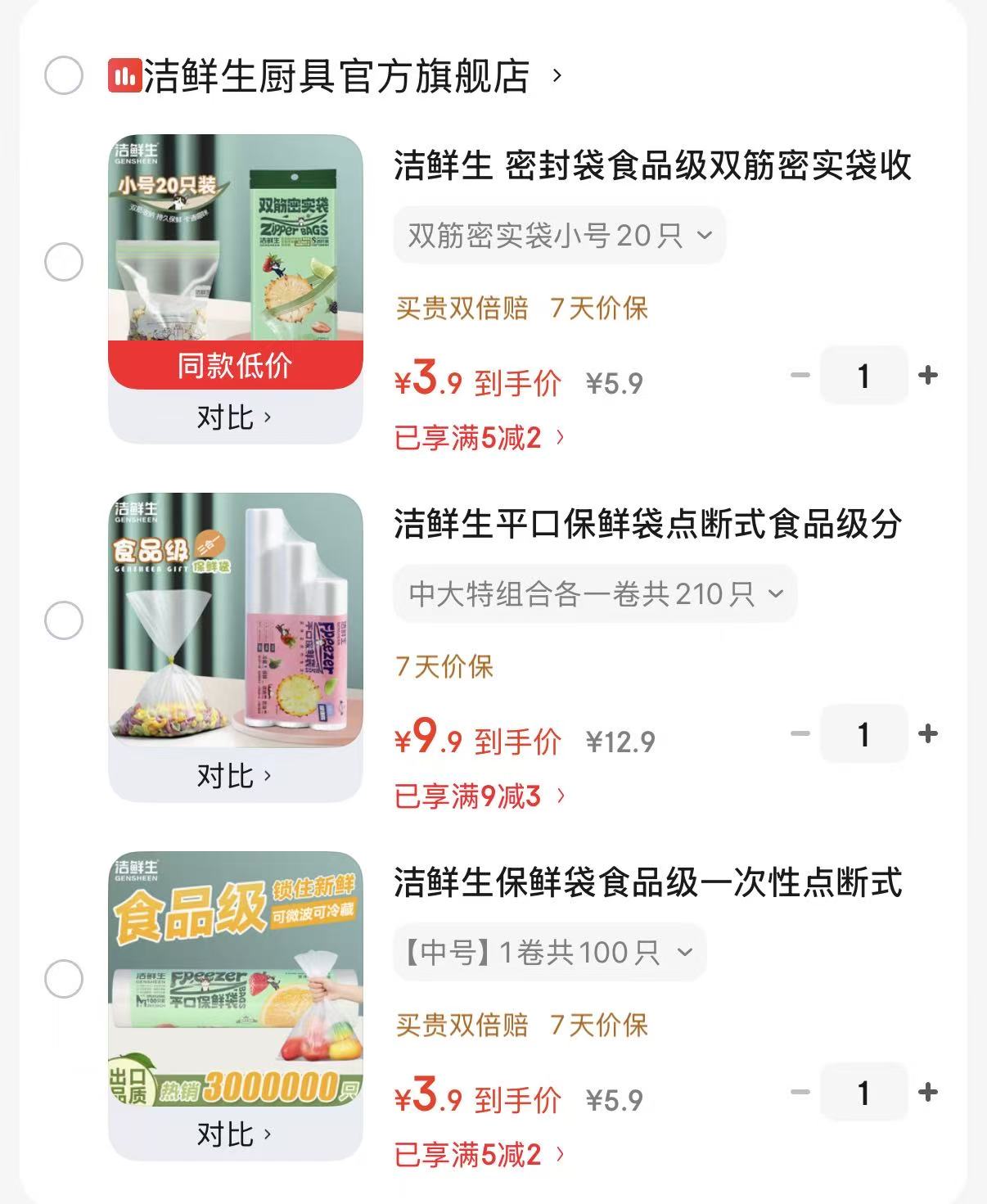Open the 洁鲜生厨具官方旗舰店 store page

337,76
